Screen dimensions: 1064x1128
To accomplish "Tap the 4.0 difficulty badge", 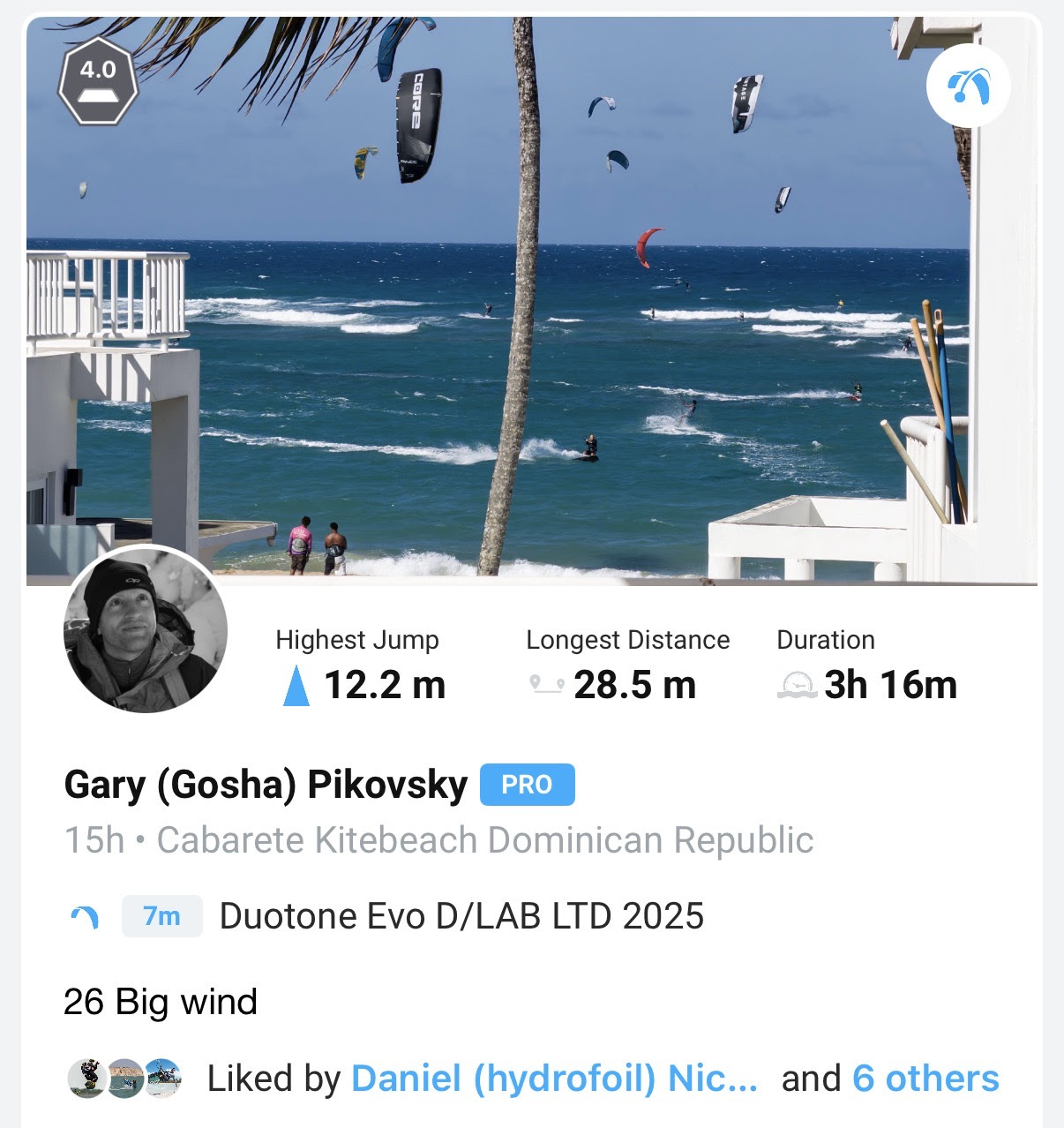I will pos(98,81).
